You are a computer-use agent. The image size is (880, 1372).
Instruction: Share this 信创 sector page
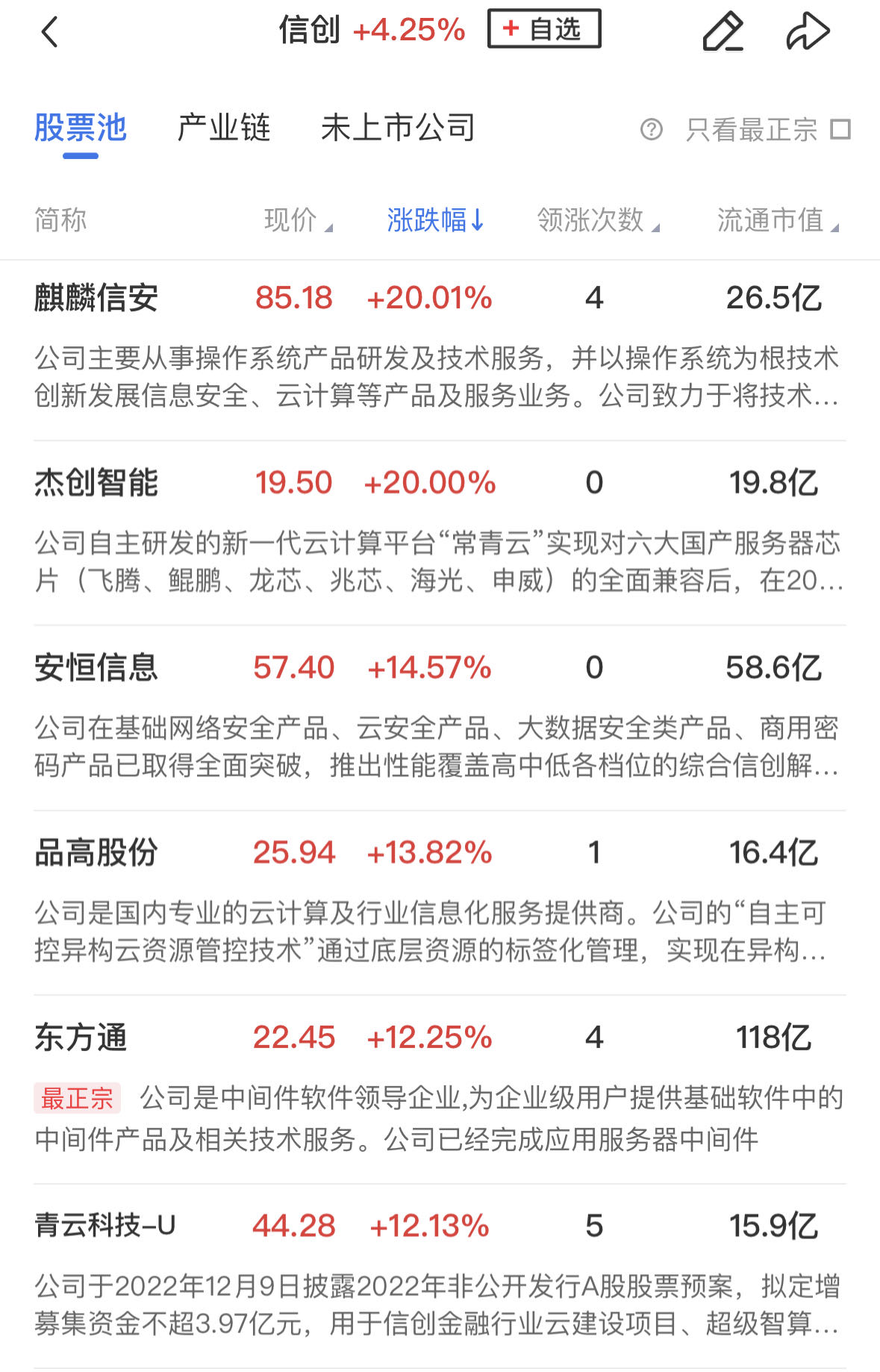(x=808, y=32)
